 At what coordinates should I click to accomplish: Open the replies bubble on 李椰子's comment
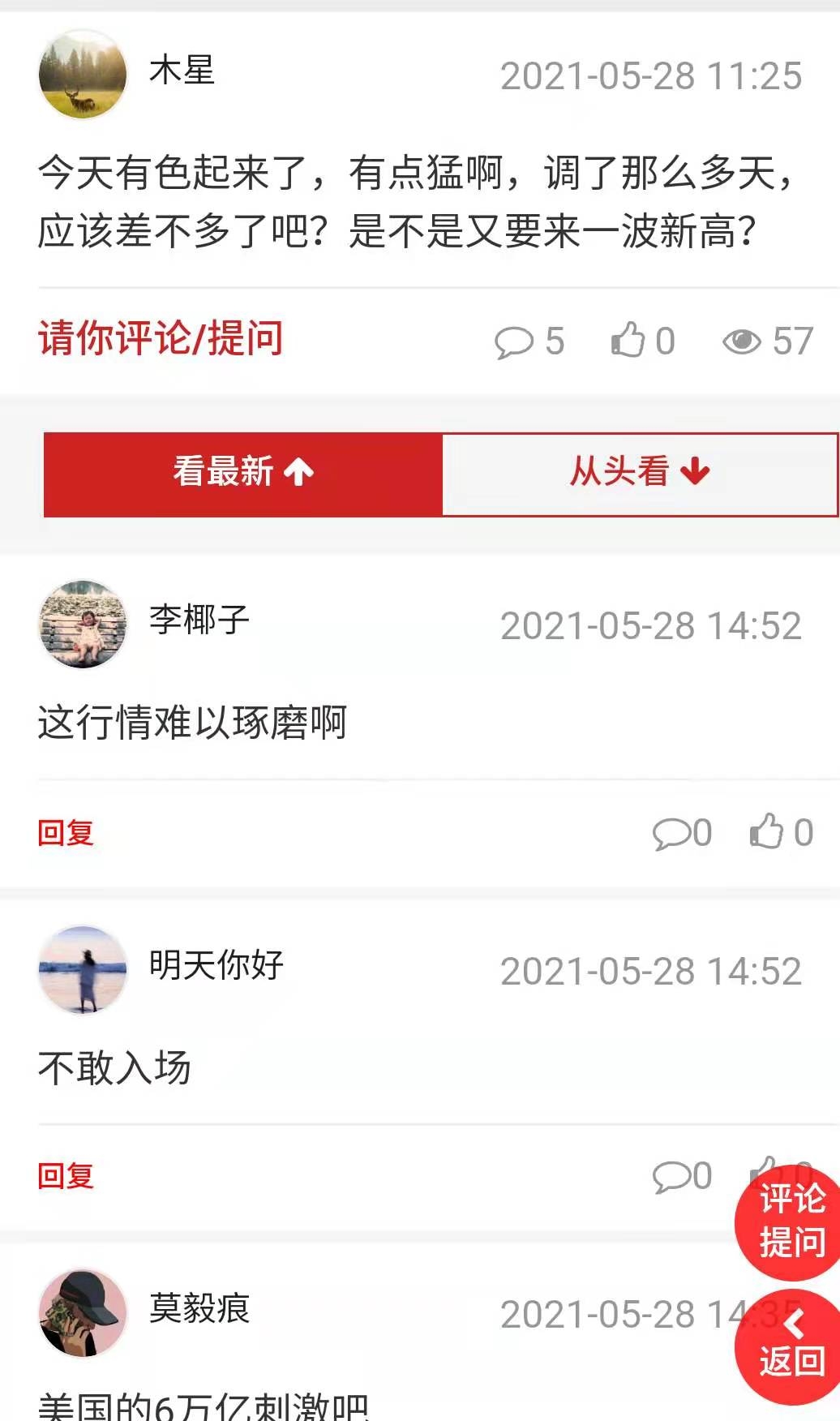coord(671,833)
